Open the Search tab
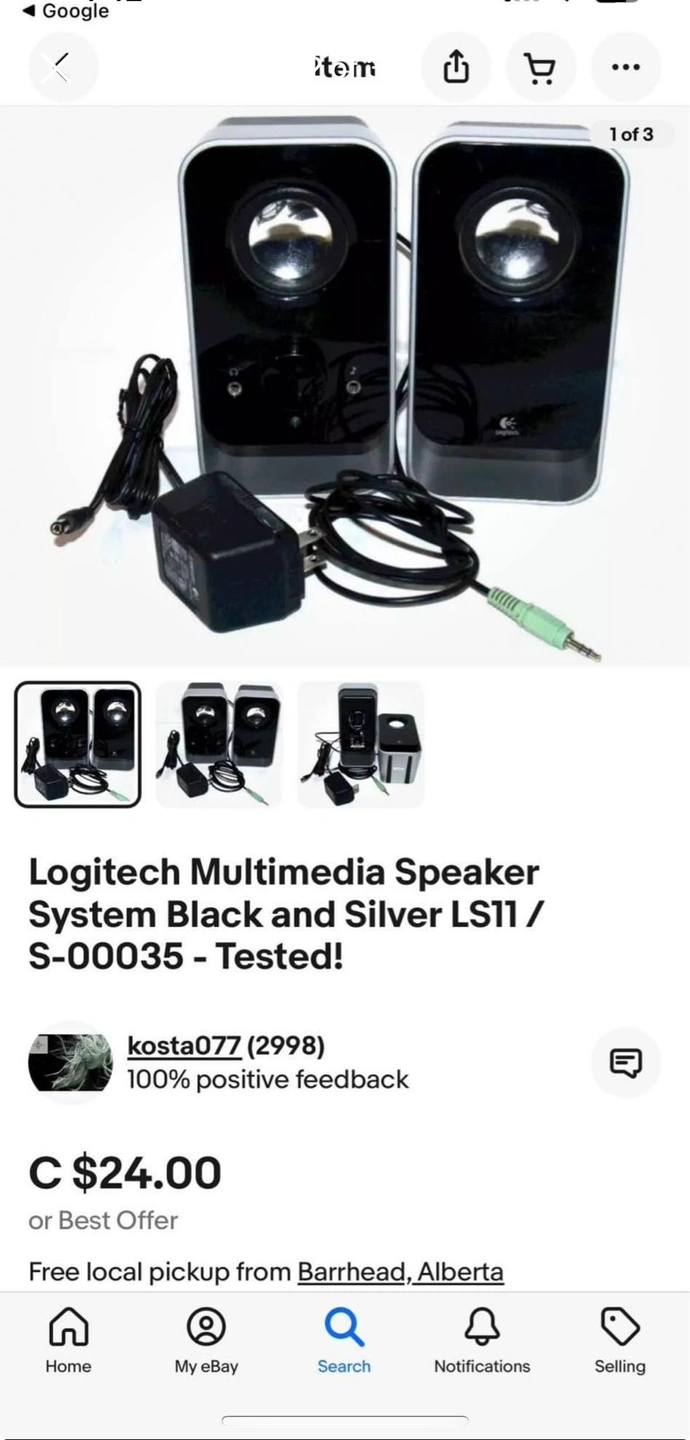This screenshot has height=1440, width=690. click(344, 1340)
